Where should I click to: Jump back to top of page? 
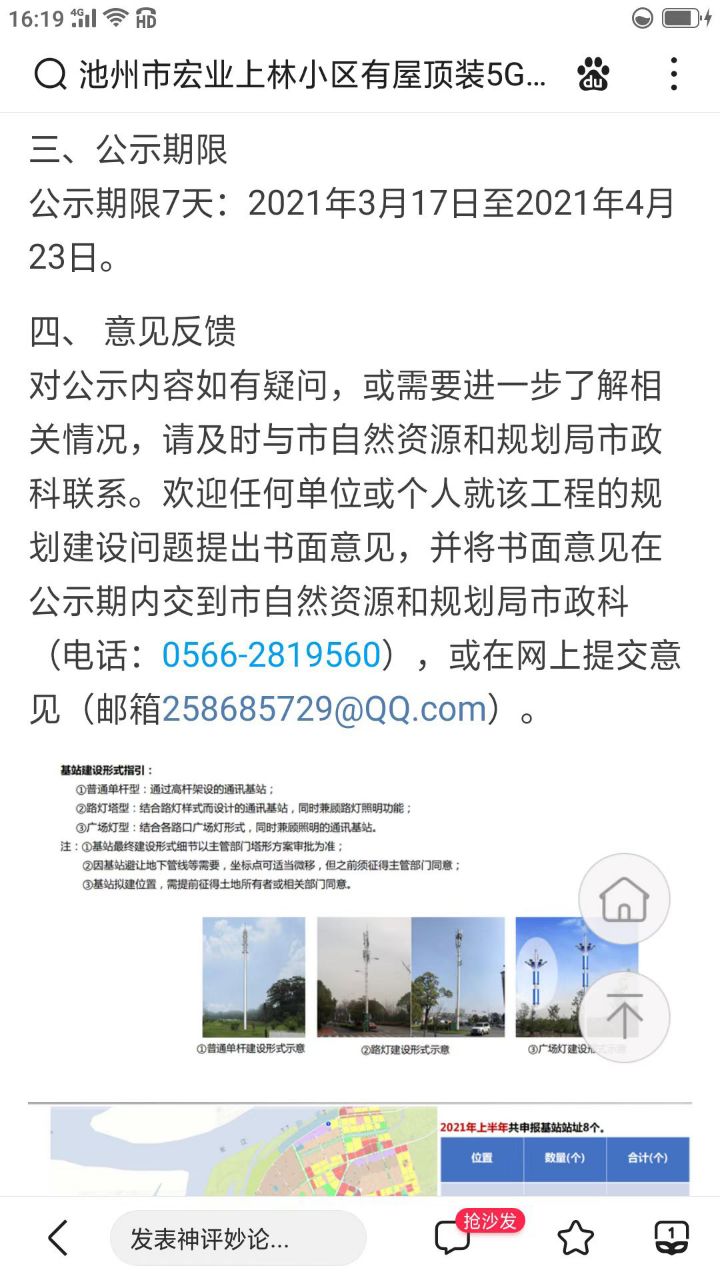pyautogui.click(x=624, y=1016)
